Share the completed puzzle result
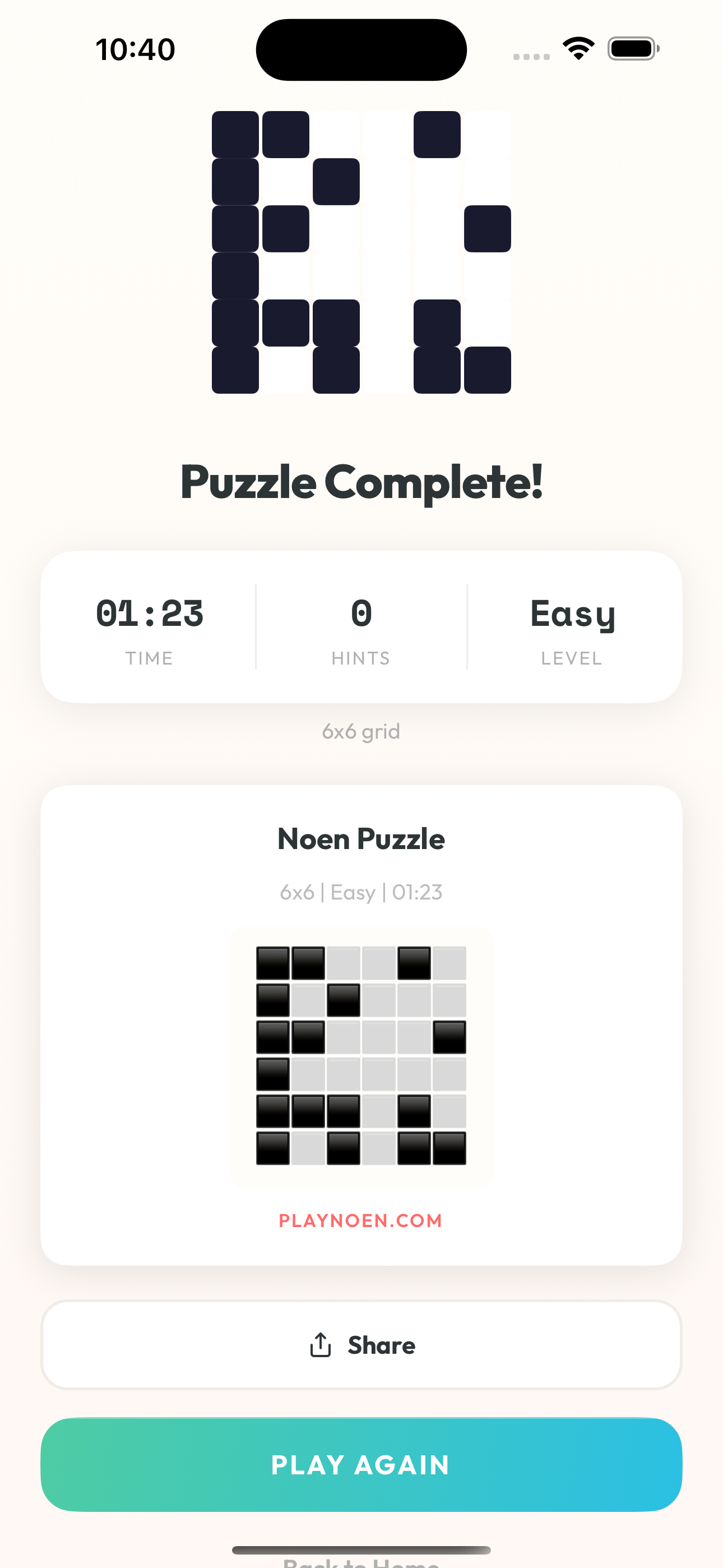The width and height of the screenshot is (723, 1568). pyautogui.click(x=361, y=1345)
